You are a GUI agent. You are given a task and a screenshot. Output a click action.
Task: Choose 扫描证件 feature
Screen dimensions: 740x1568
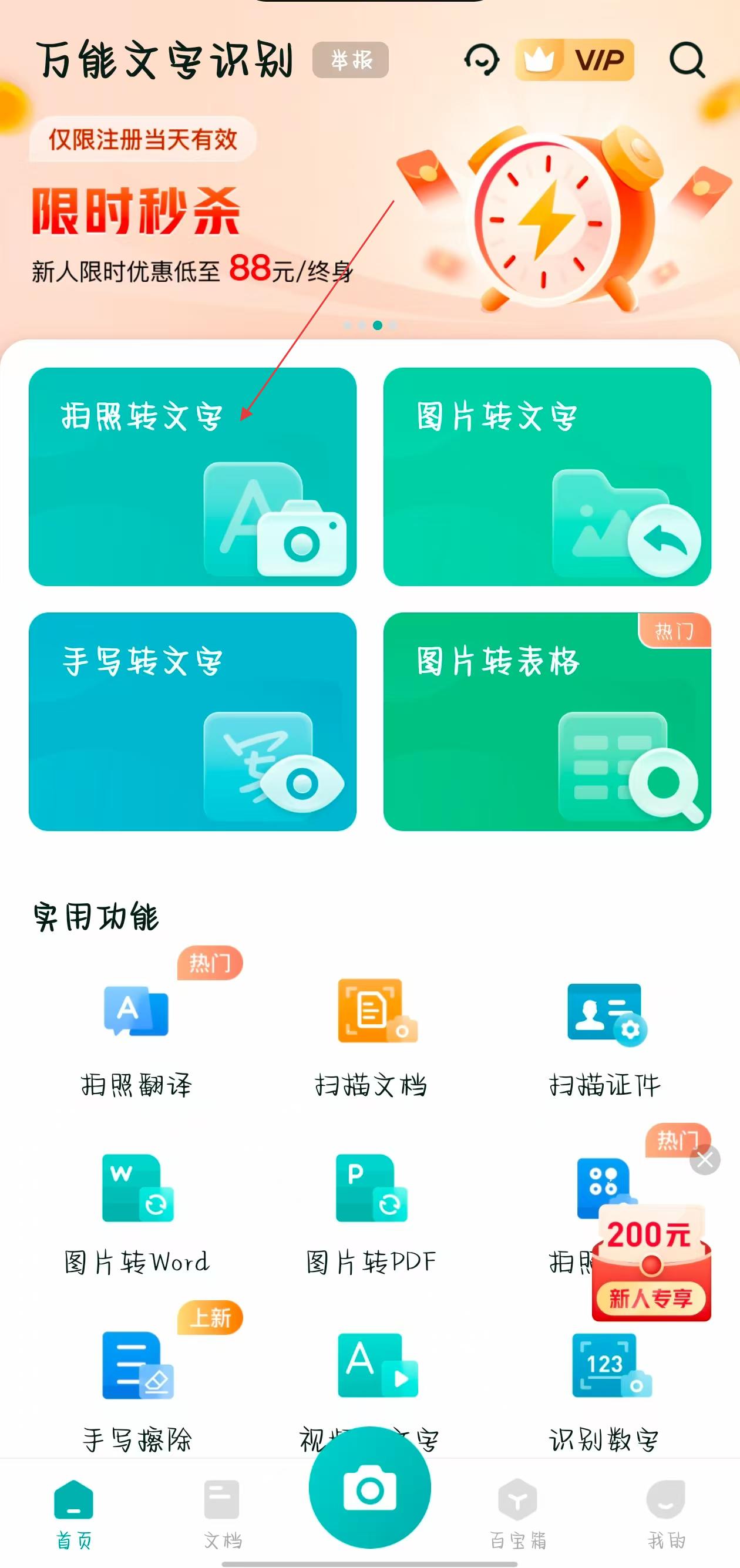point(605,1035)
